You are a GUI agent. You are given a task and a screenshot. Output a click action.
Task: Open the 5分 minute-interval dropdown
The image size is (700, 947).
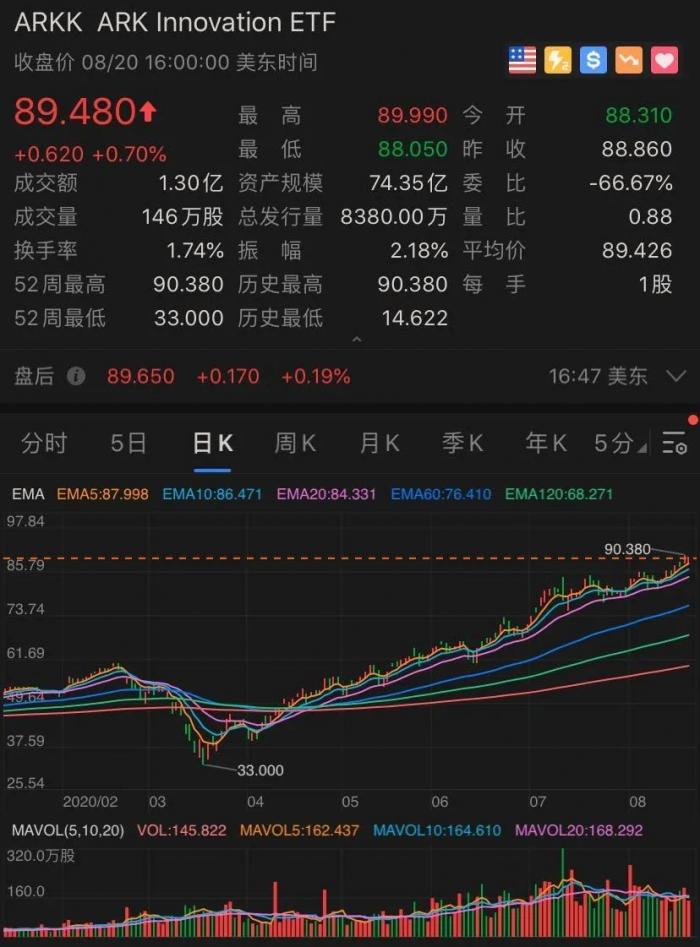620,443
